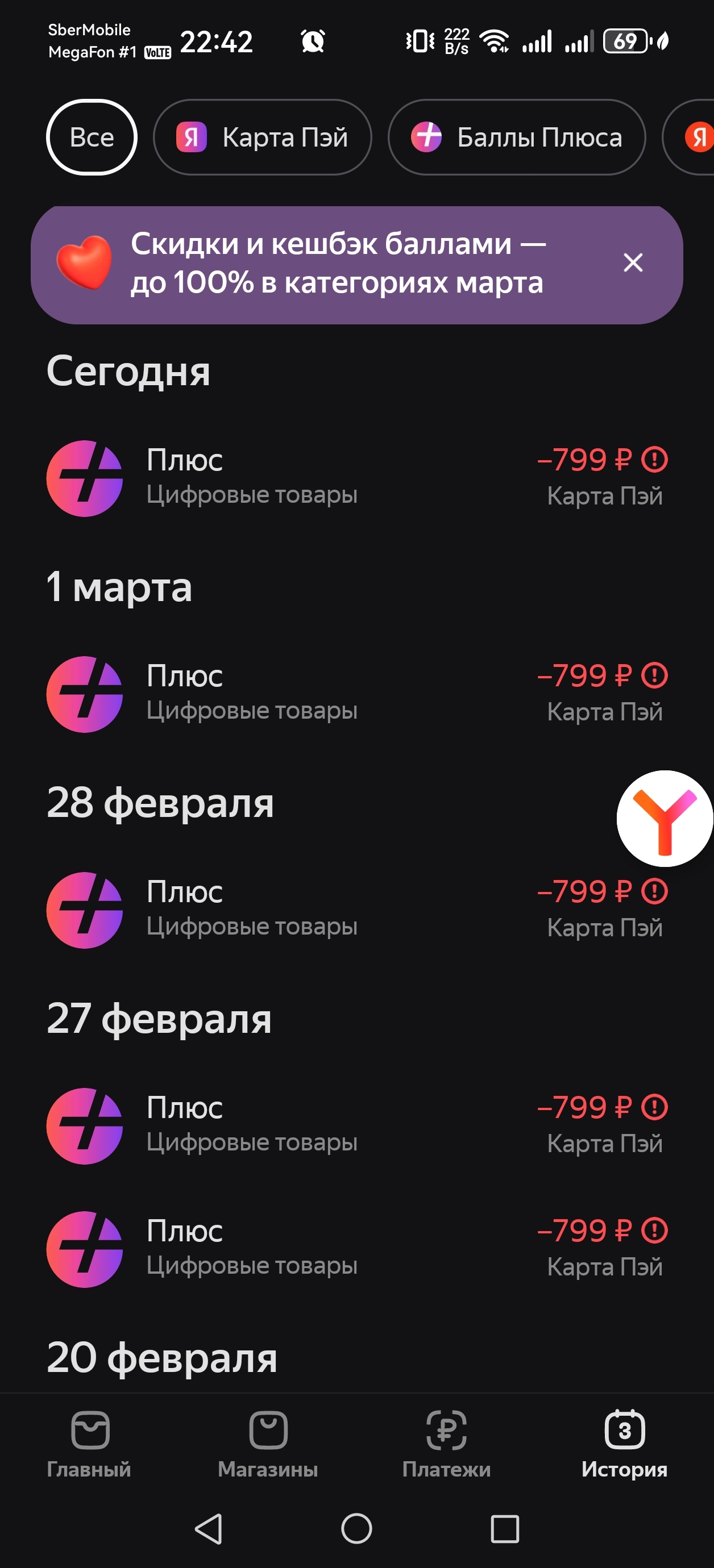Open the Плюс payment from 1 марта
714x1568 pixels.
pos(357,694)
